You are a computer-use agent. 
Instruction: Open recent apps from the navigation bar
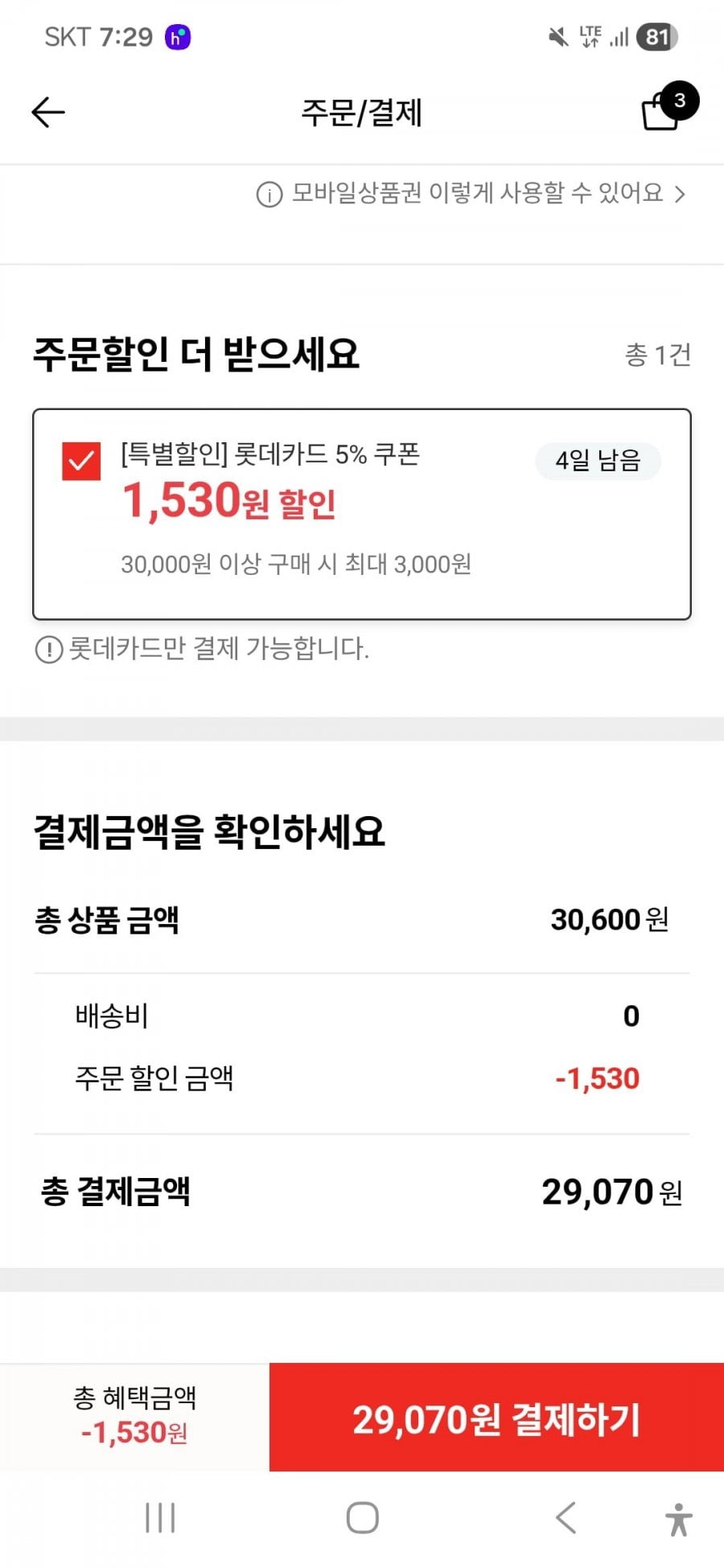160,1518
